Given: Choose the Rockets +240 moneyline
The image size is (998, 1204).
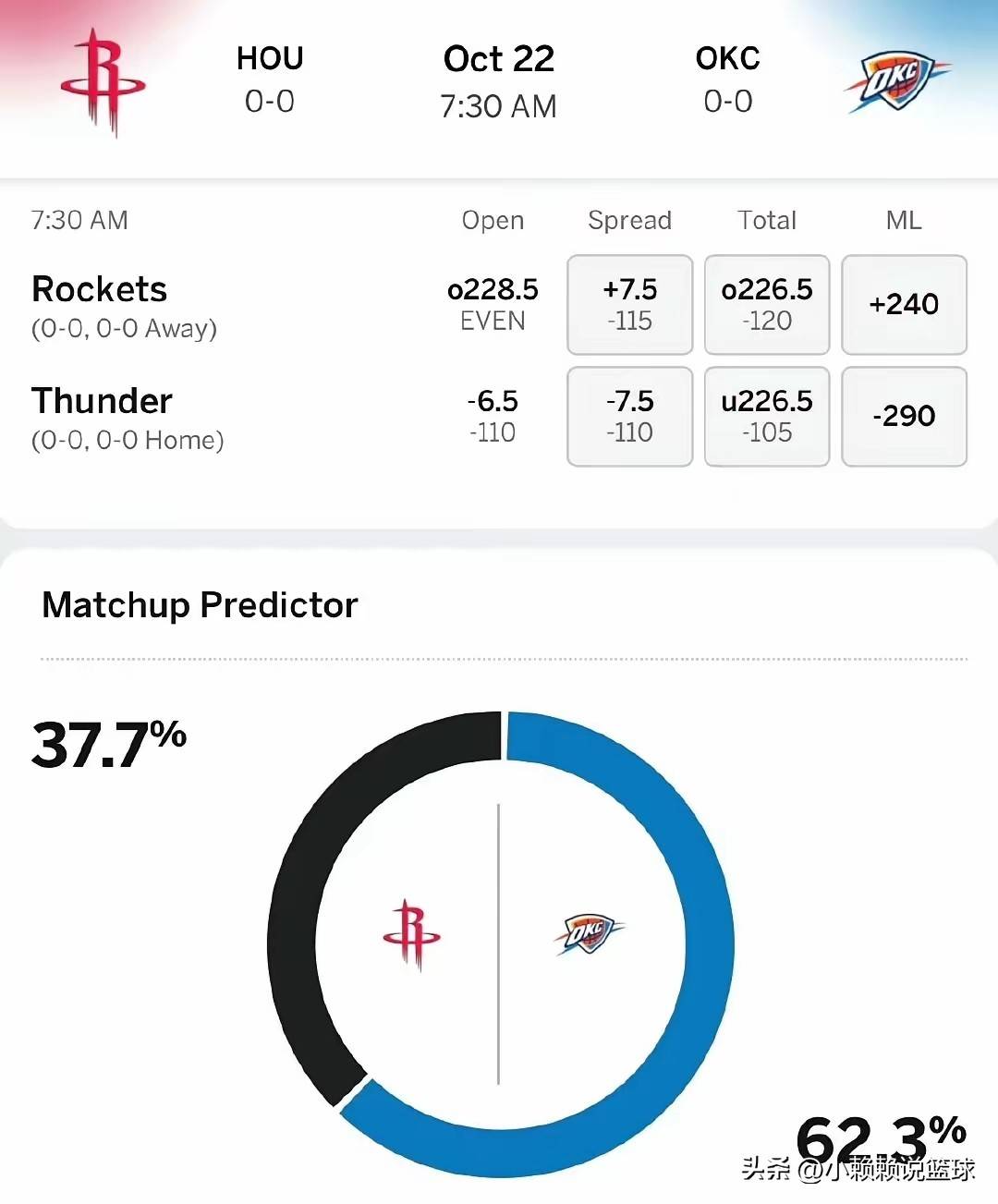Looking at the screenshot, I should click(x=904, y=305).
